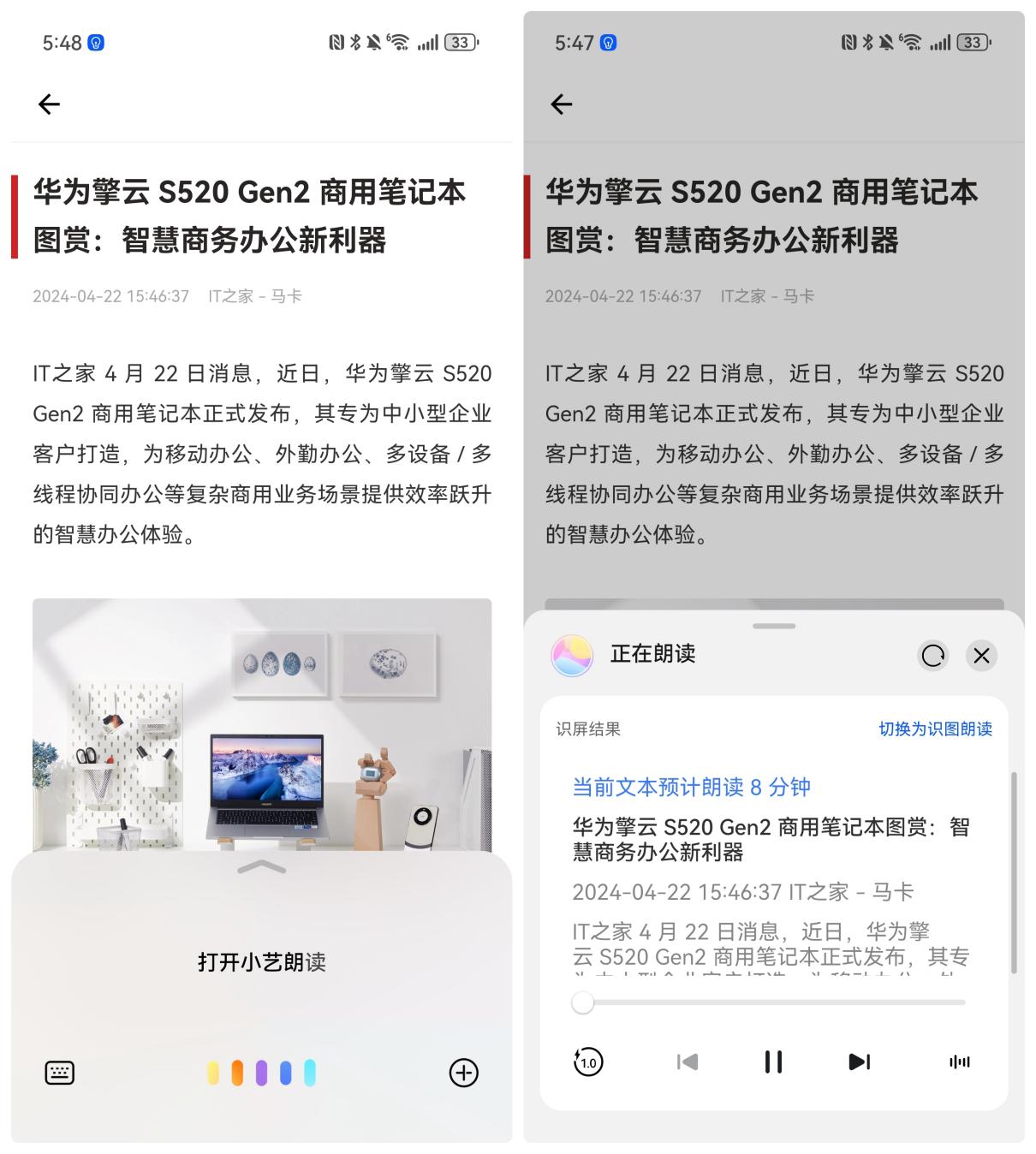Tap the Xiaoyi assistant avatar

click(574, 653)
